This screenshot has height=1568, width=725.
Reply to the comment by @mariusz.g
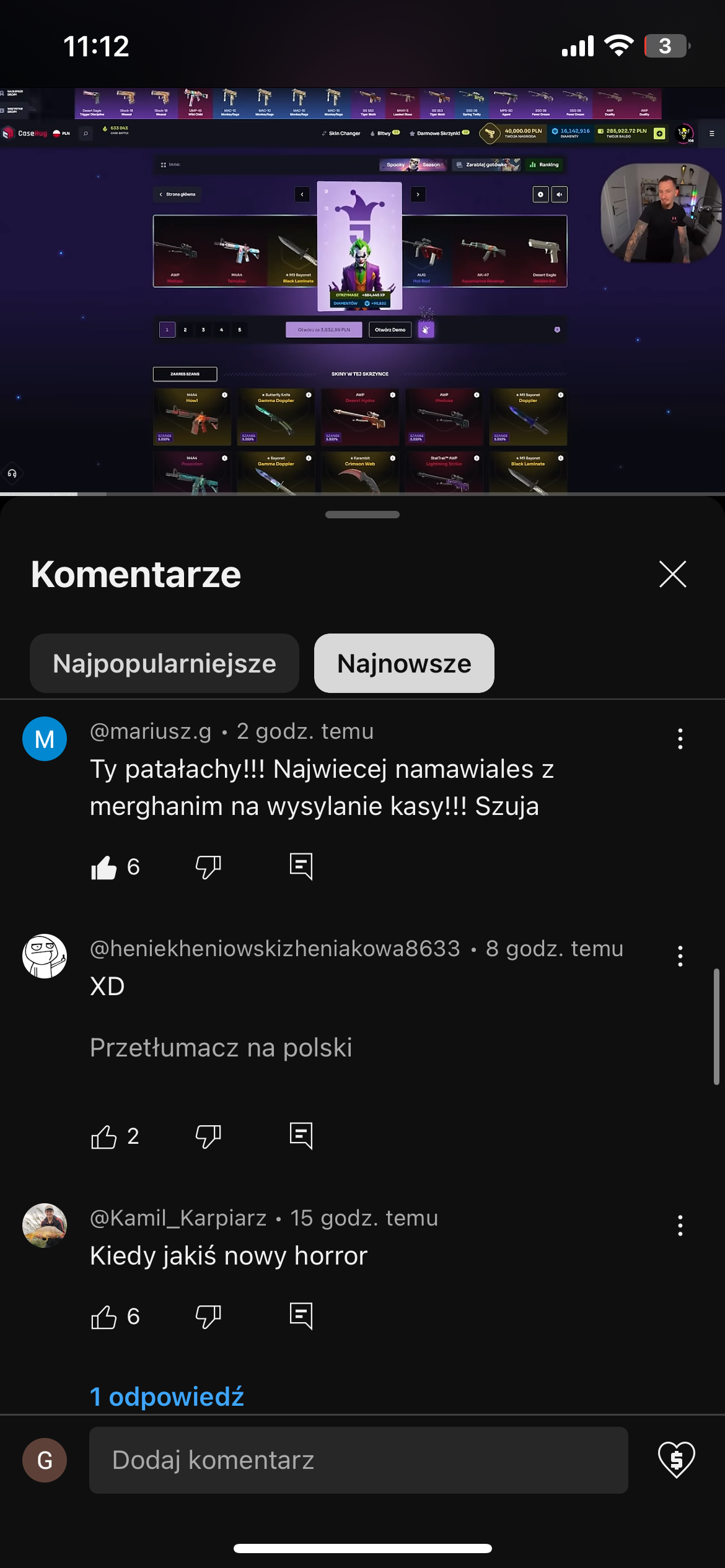click(x=301, y=867)
